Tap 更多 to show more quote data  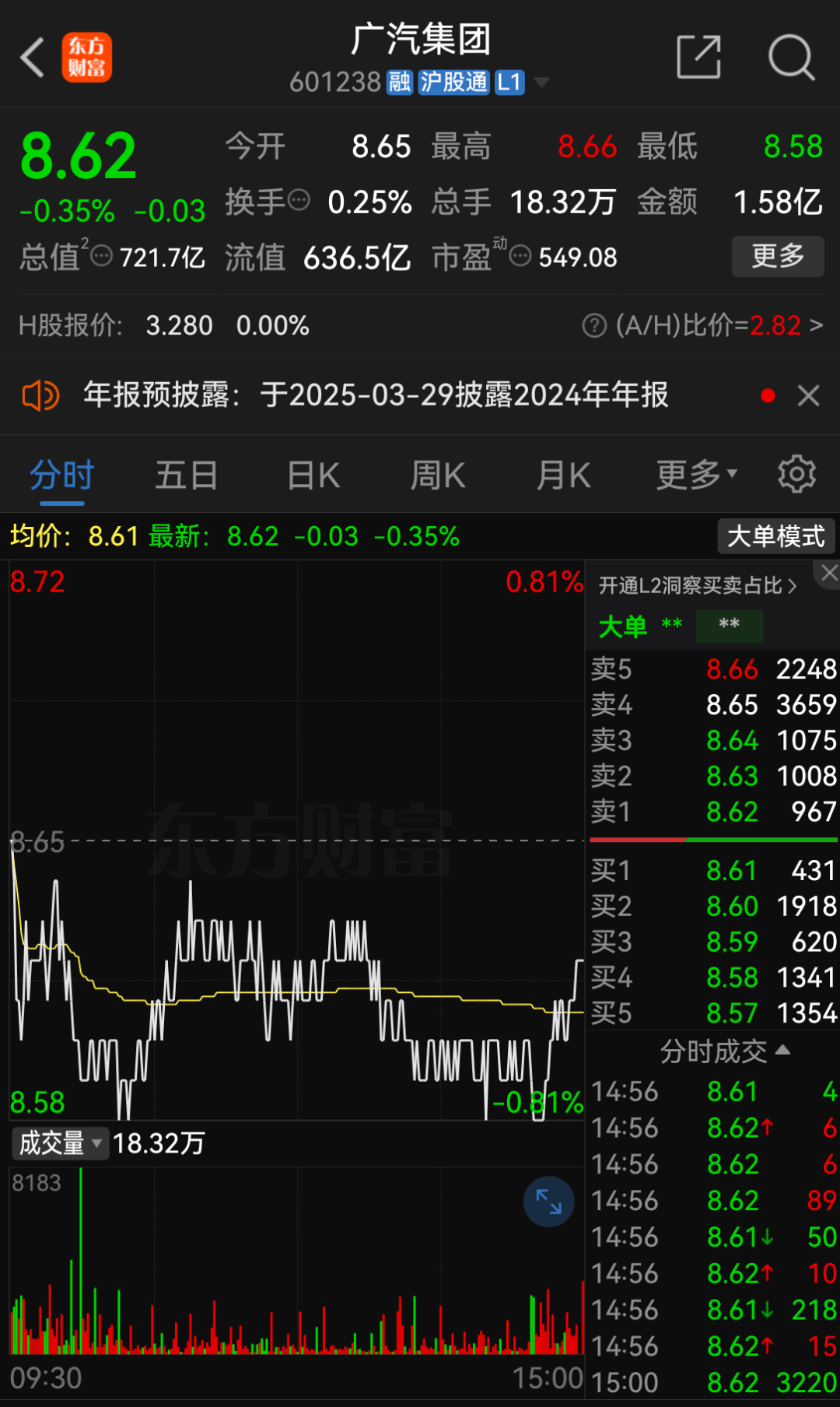[x=777, y=256]
